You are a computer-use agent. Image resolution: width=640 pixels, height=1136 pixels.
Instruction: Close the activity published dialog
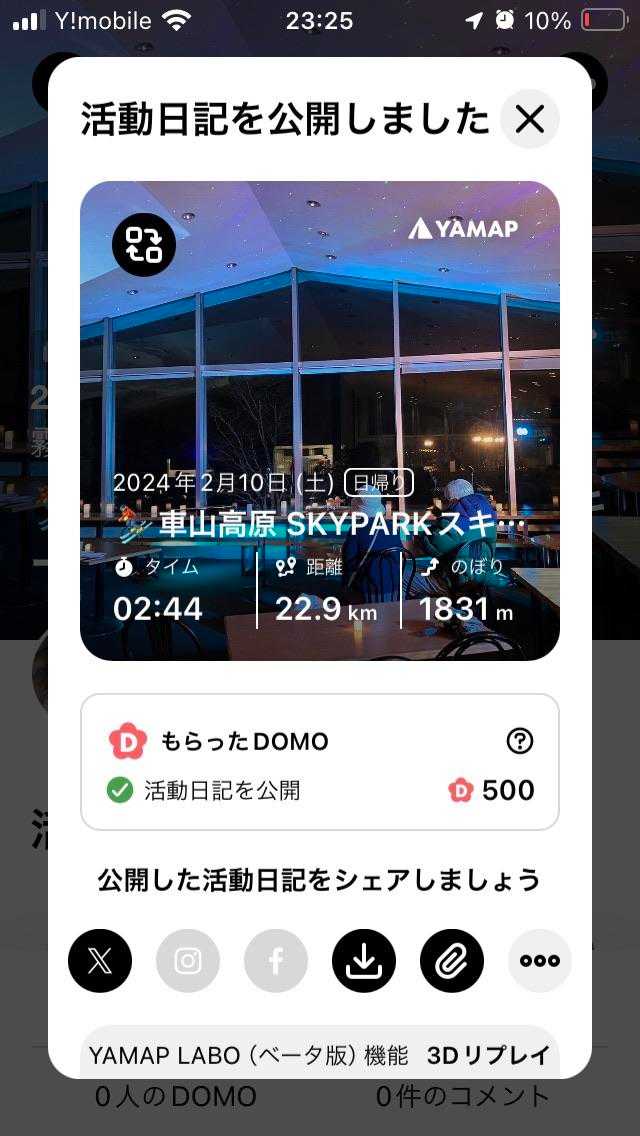click(529, 120)
